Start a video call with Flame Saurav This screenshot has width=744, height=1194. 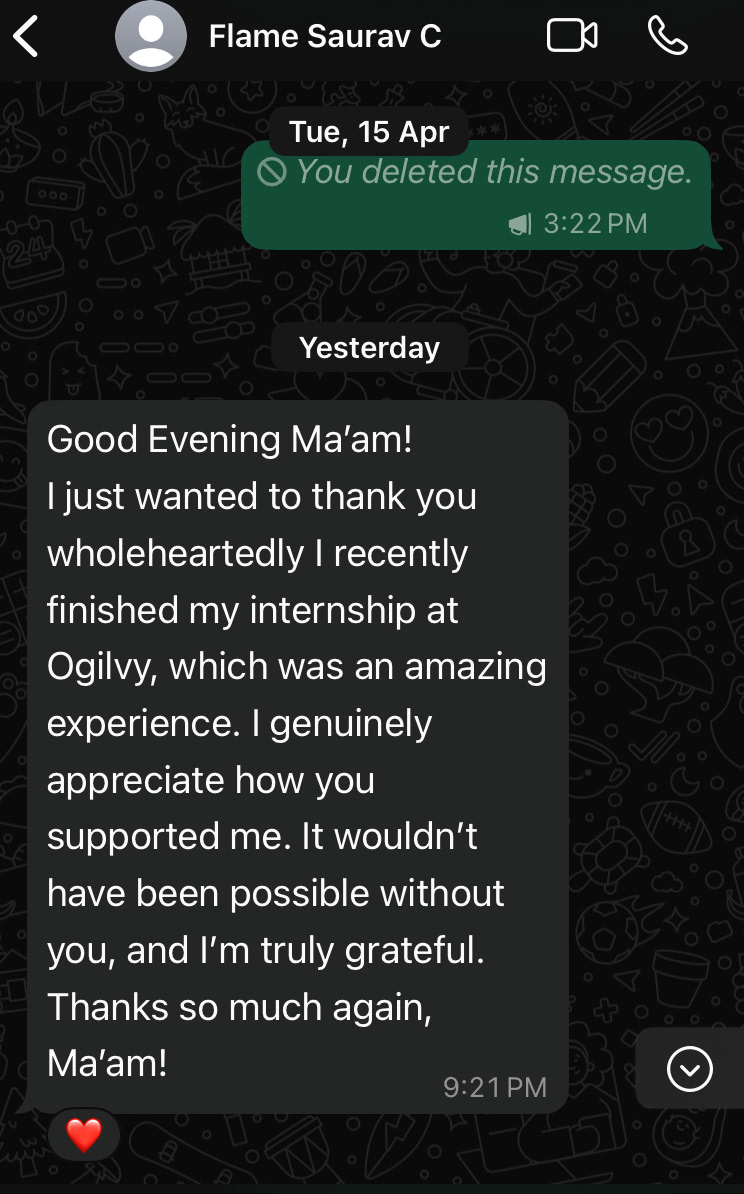click(x=572, y=37)
